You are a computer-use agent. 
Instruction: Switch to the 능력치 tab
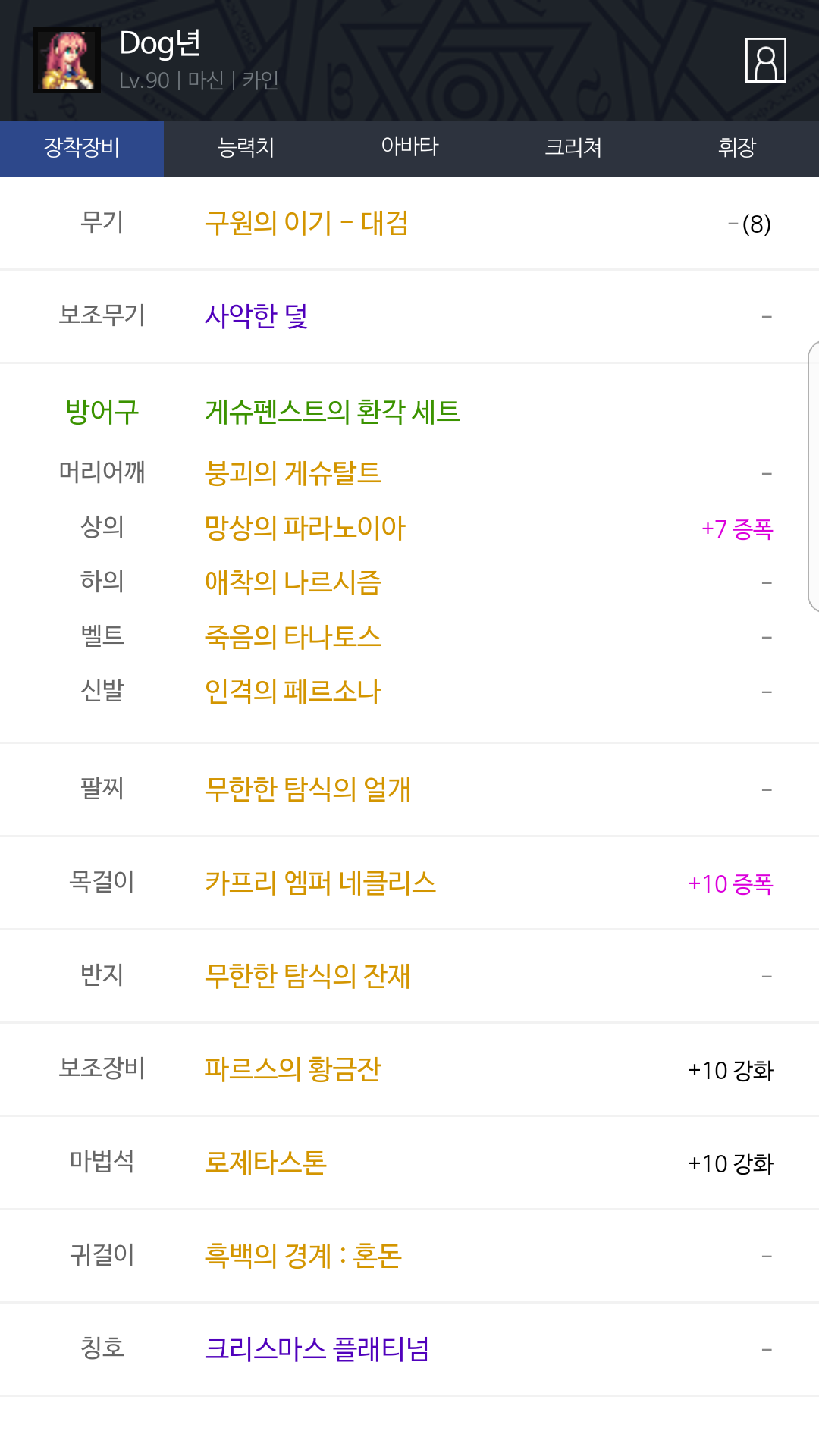click(246, 148)
